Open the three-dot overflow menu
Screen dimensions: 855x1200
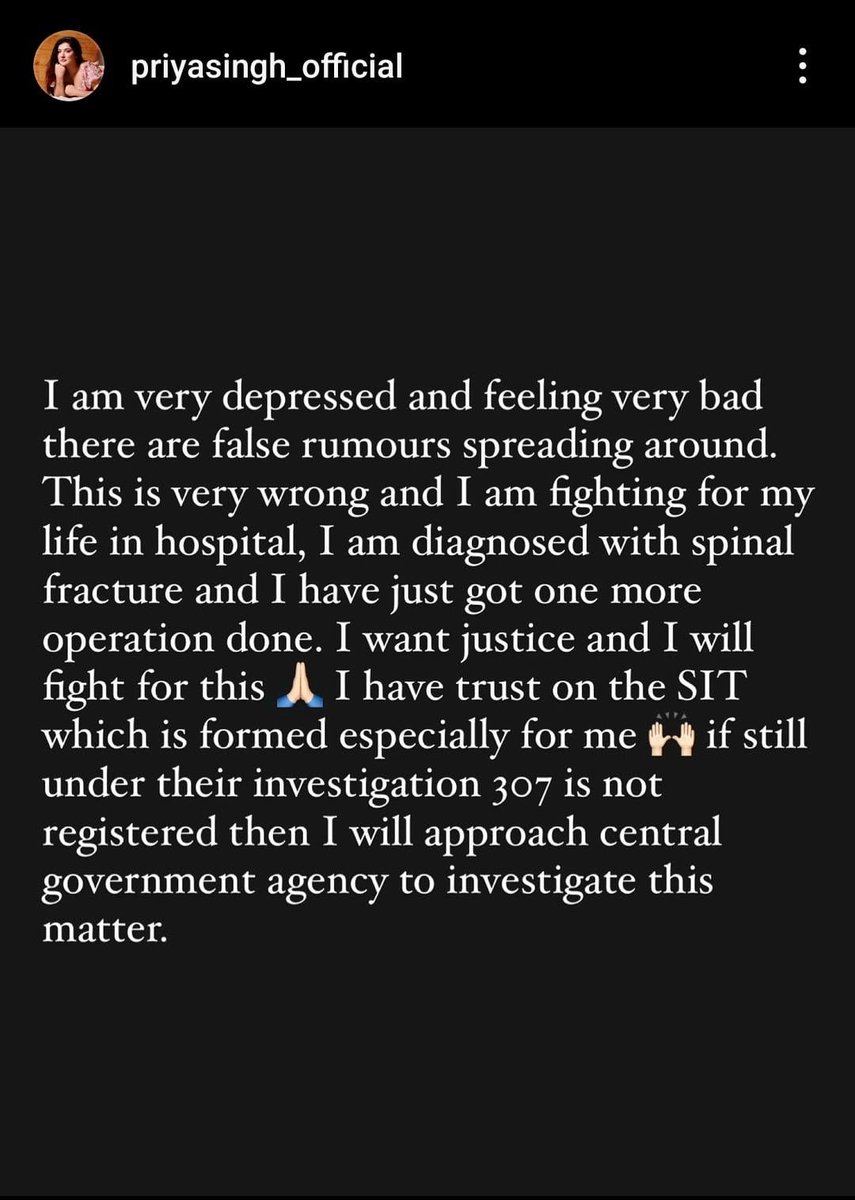click(x=800, y=67)
